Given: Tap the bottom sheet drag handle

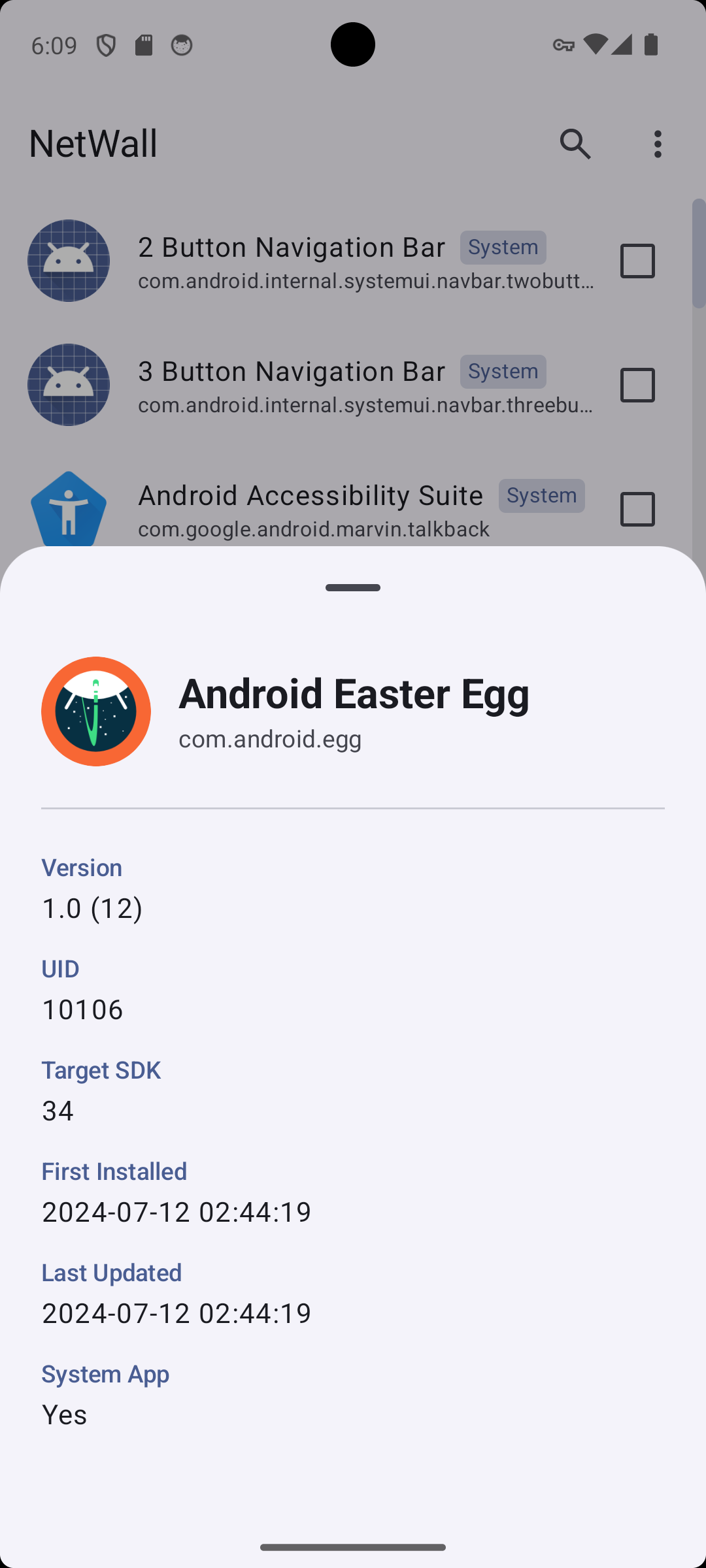Looking at the screenshot, I should point(353,587).
